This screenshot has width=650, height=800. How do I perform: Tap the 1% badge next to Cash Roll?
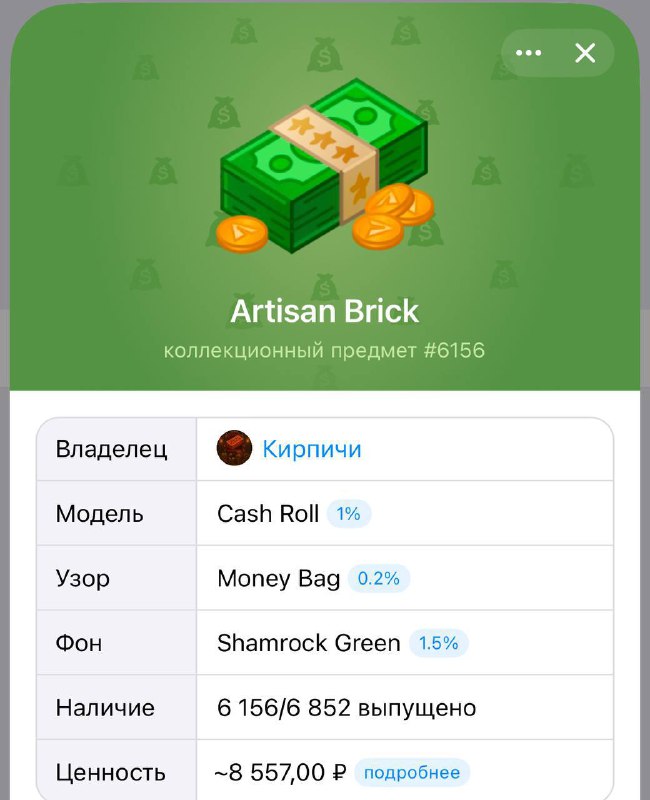[348, 514]
